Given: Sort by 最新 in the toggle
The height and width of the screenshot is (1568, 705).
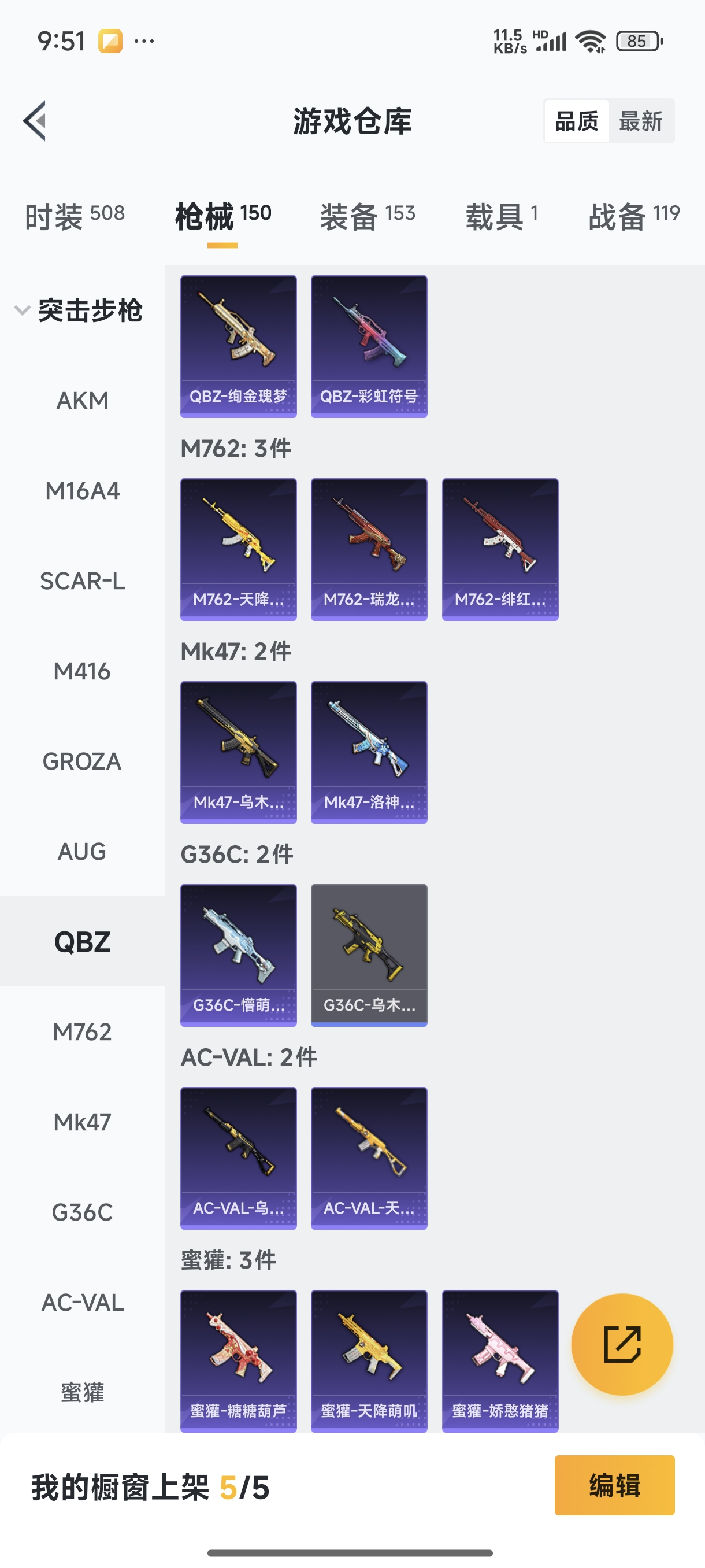Looking at the screenshot, I should 640,120.
